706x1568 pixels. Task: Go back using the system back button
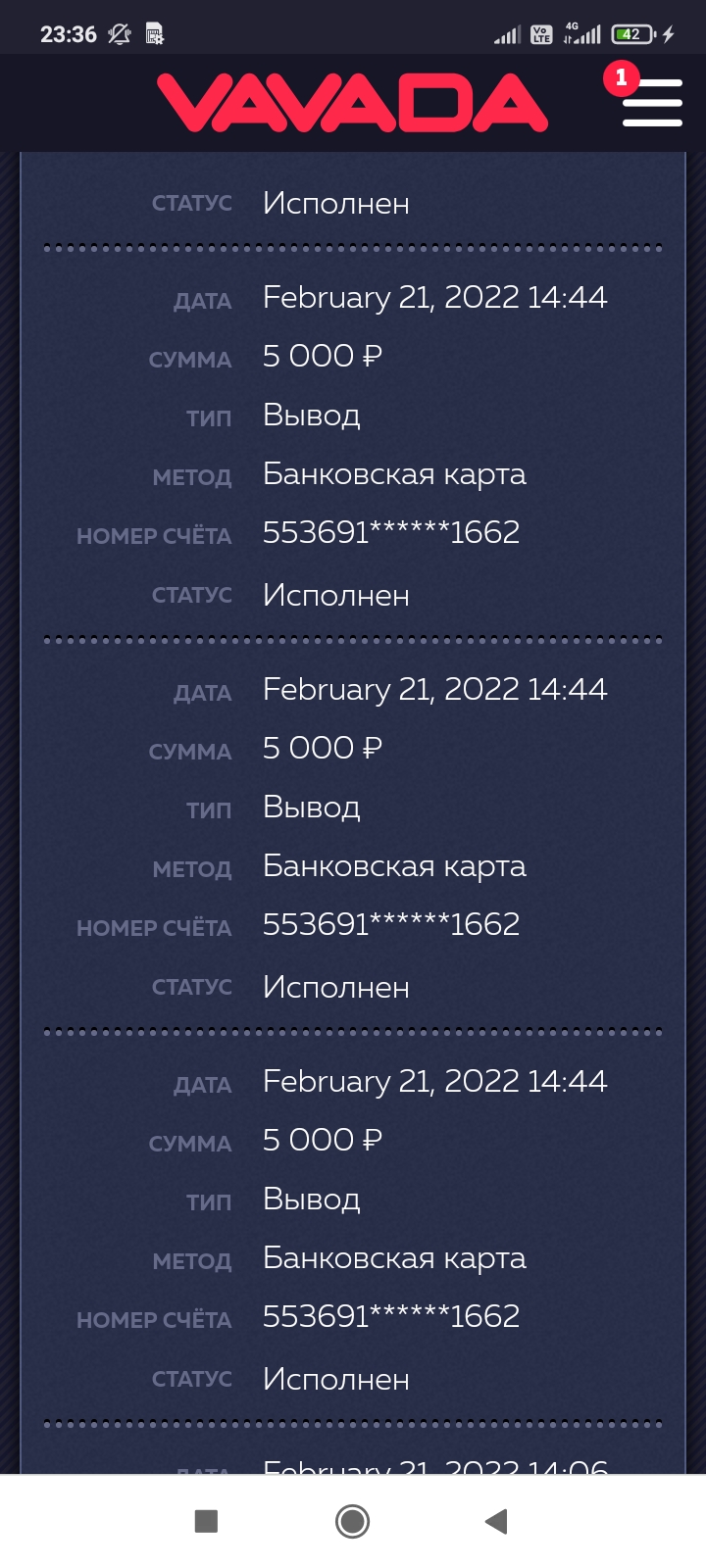coord(496,1521)
